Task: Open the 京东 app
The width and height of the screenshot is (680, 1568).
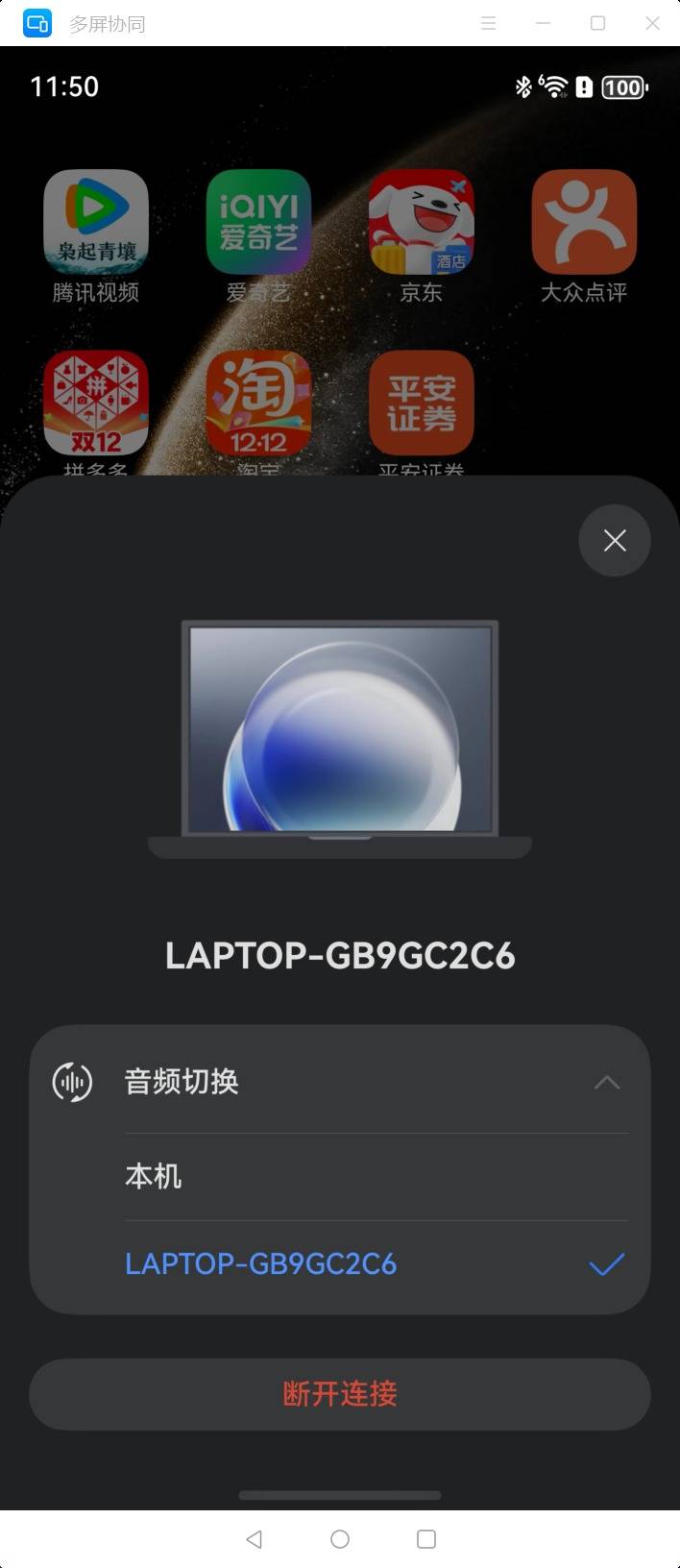Action: click(422, 223)
